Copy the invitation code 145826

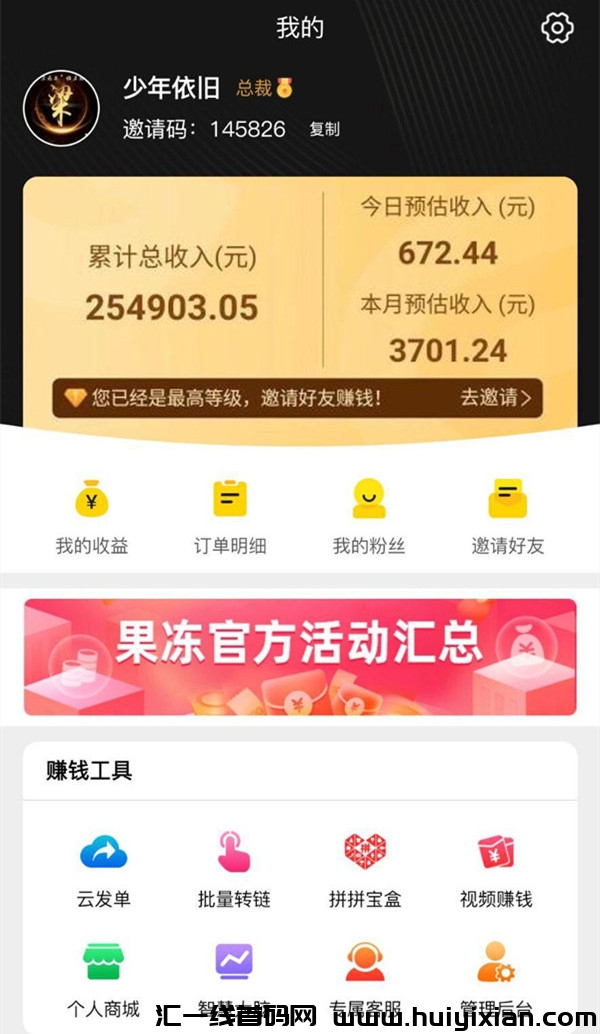point(324,129)
